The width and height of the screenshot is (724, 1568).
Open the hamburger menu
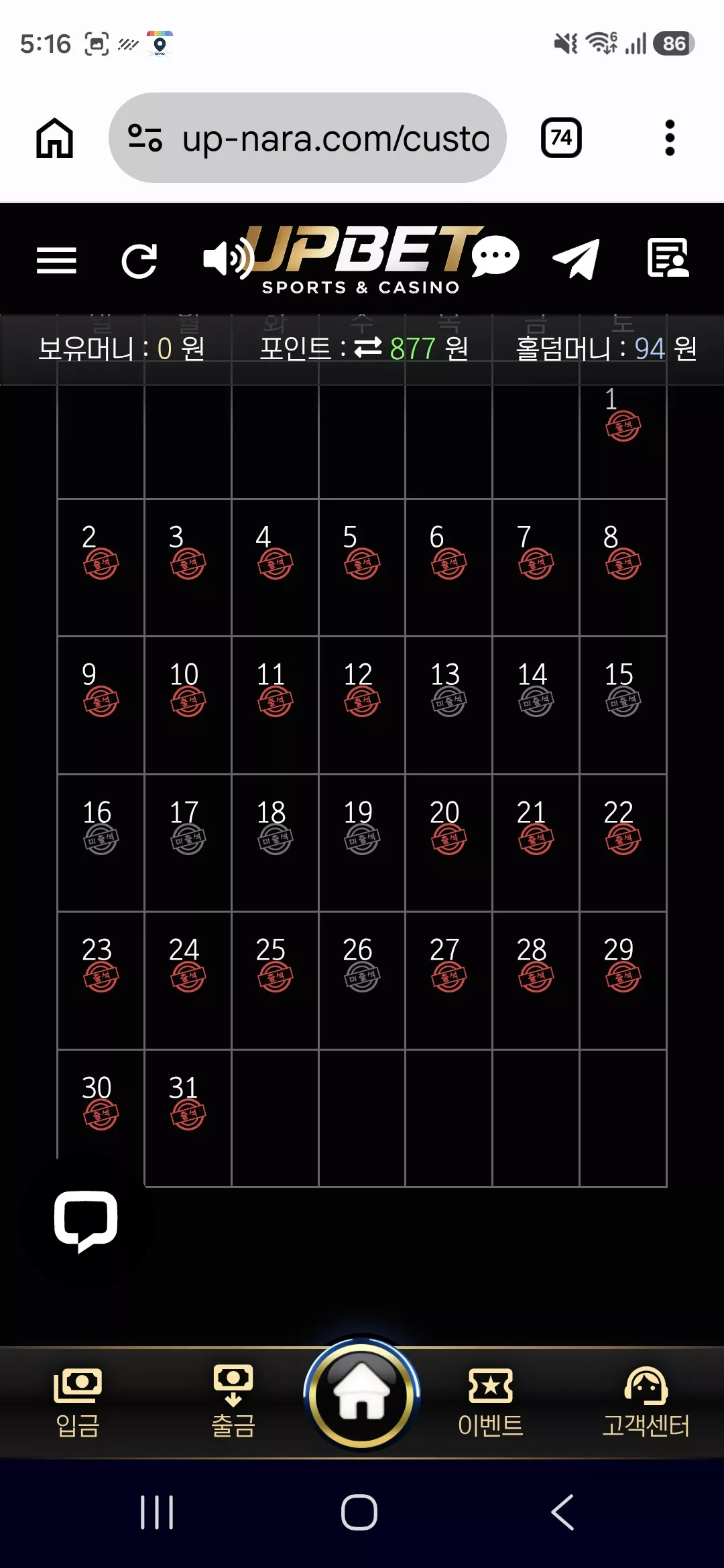(56, 260)
